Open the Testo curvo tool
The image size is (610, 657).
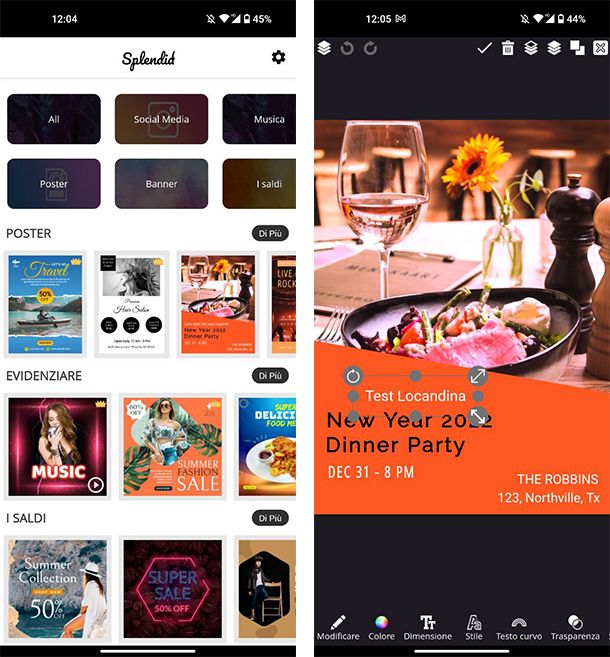click(518, 628)
